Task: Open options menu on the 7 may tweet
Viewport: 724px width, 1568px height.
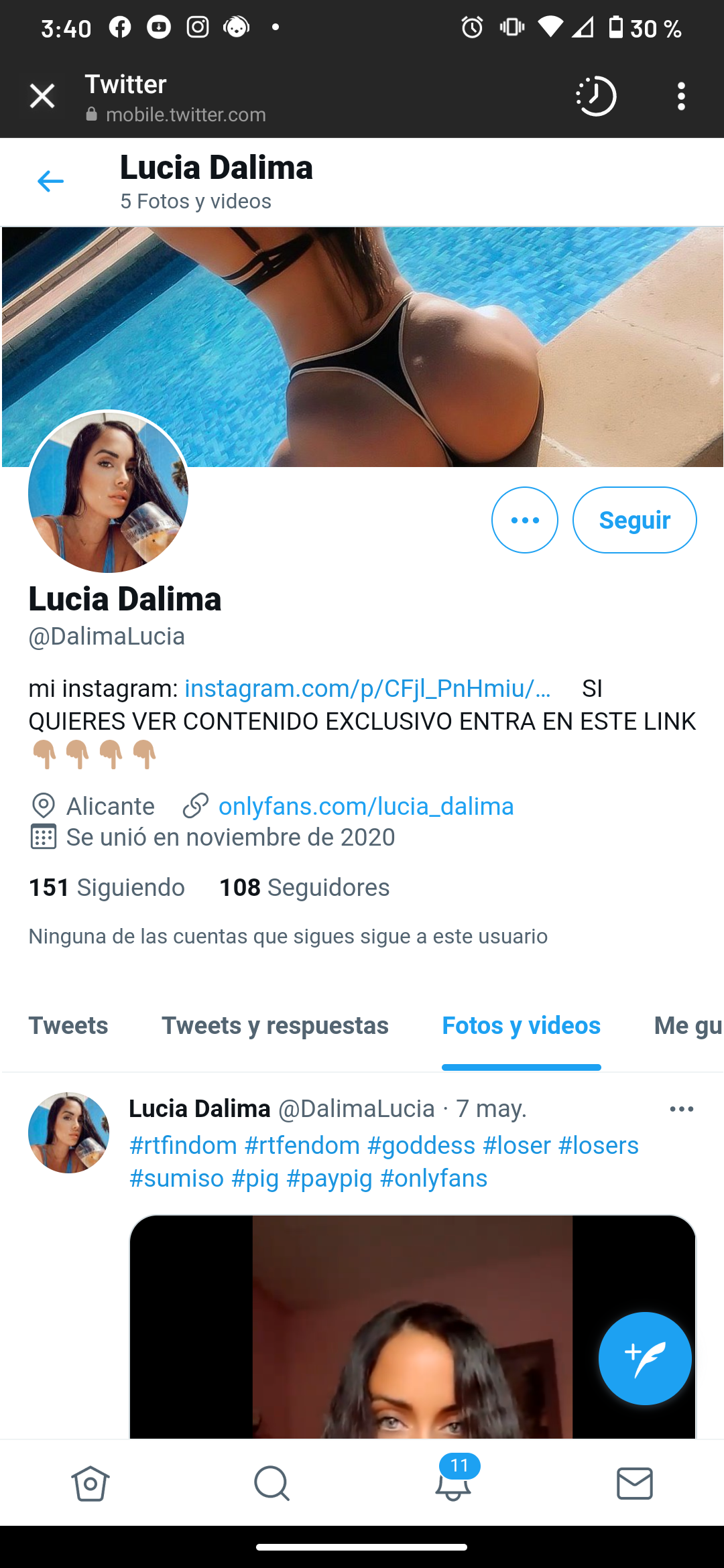Action: [681, 1108]
